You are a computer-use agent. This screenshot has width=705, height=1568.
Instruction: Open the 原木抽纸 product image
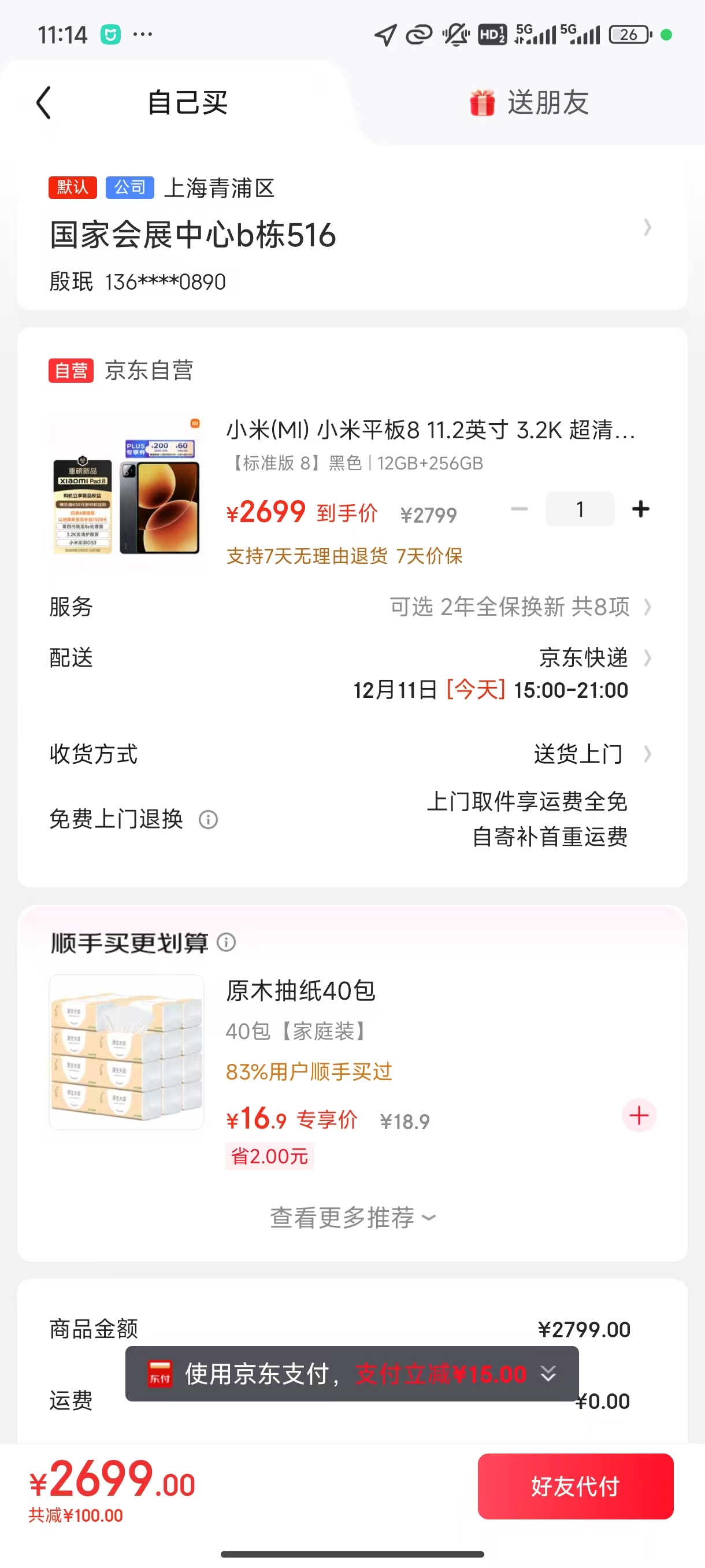point(127,1052)
